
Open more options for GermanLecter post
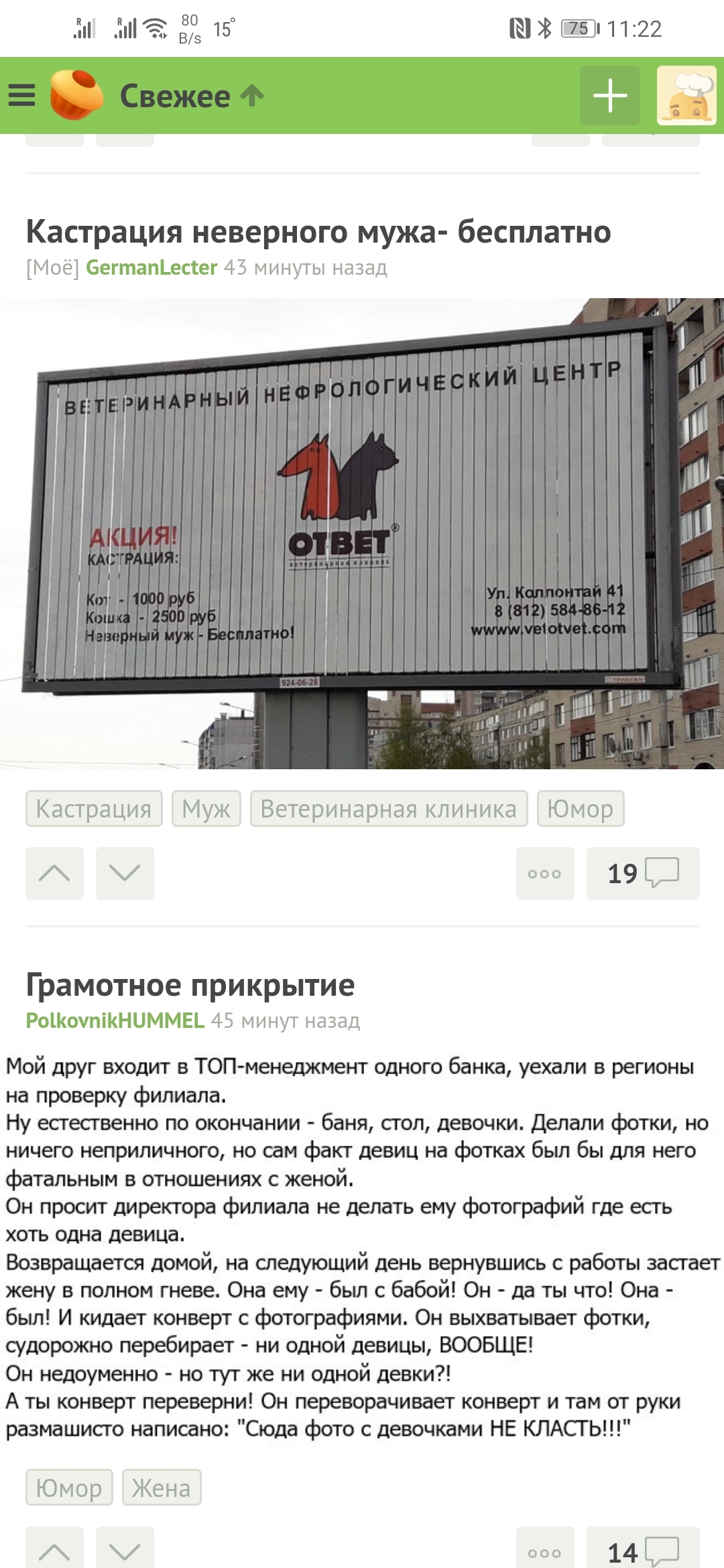[545, 873]
